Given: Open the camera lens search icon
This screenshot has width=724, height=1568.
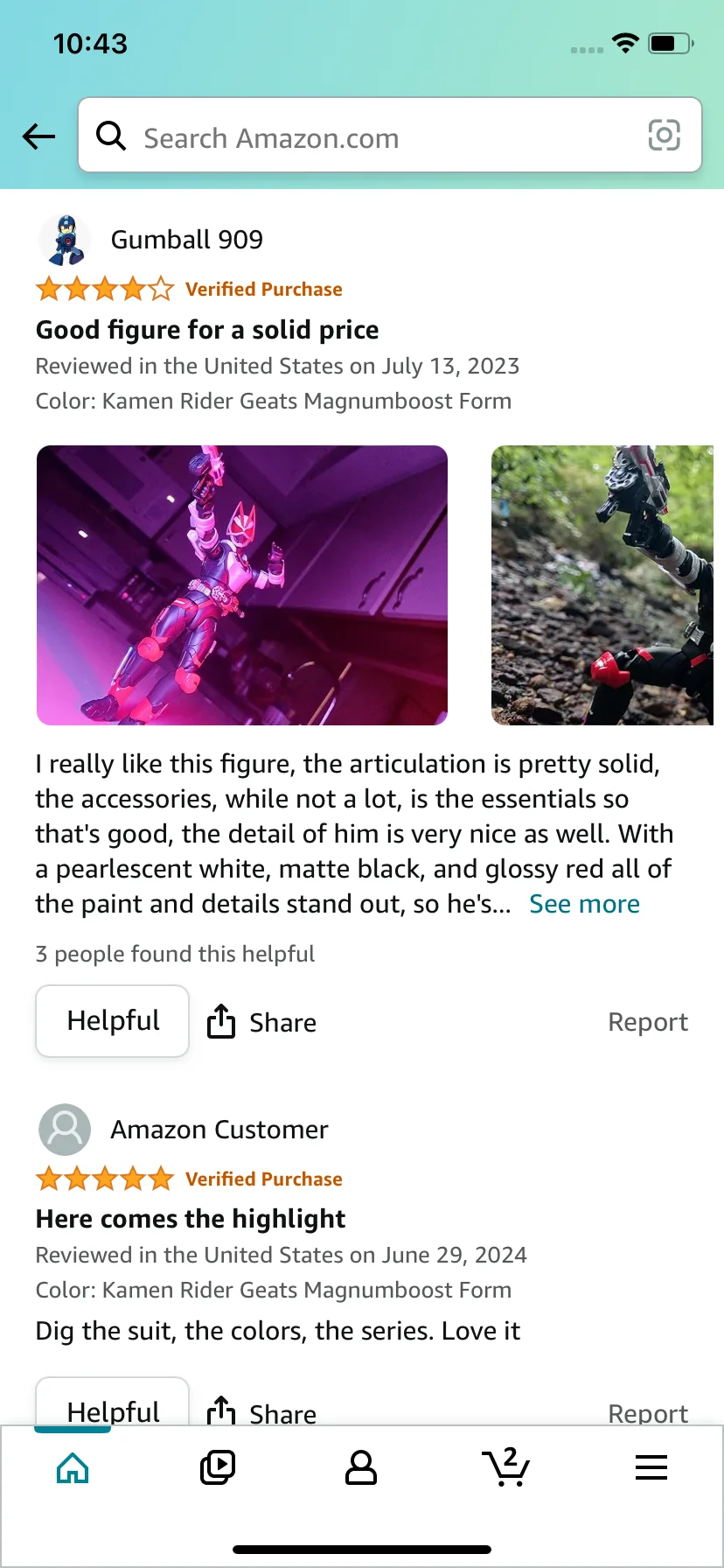Looking at the screenshot, I should (x=664, y=136).
